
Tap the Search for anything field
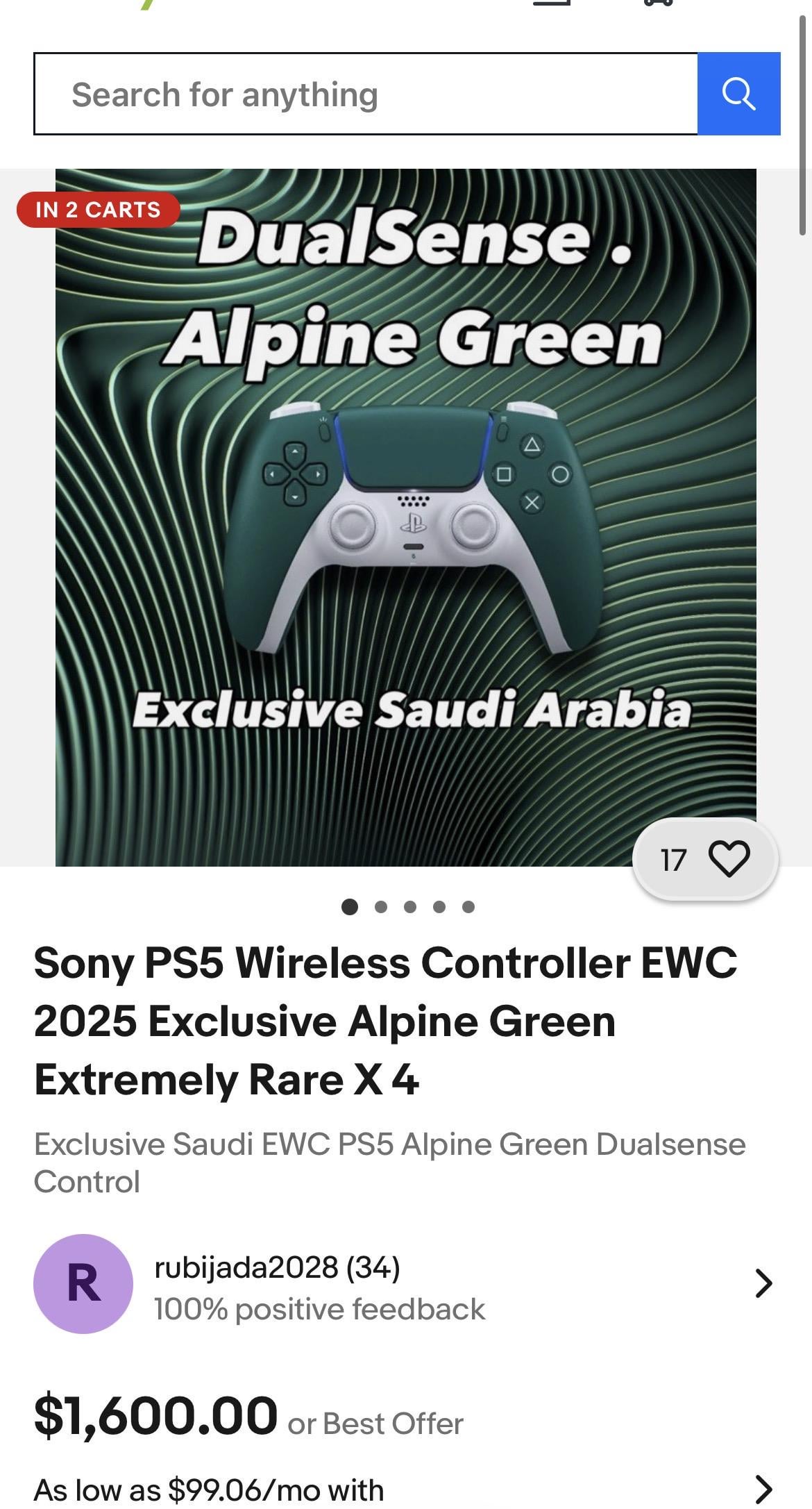tap(365, 94)
